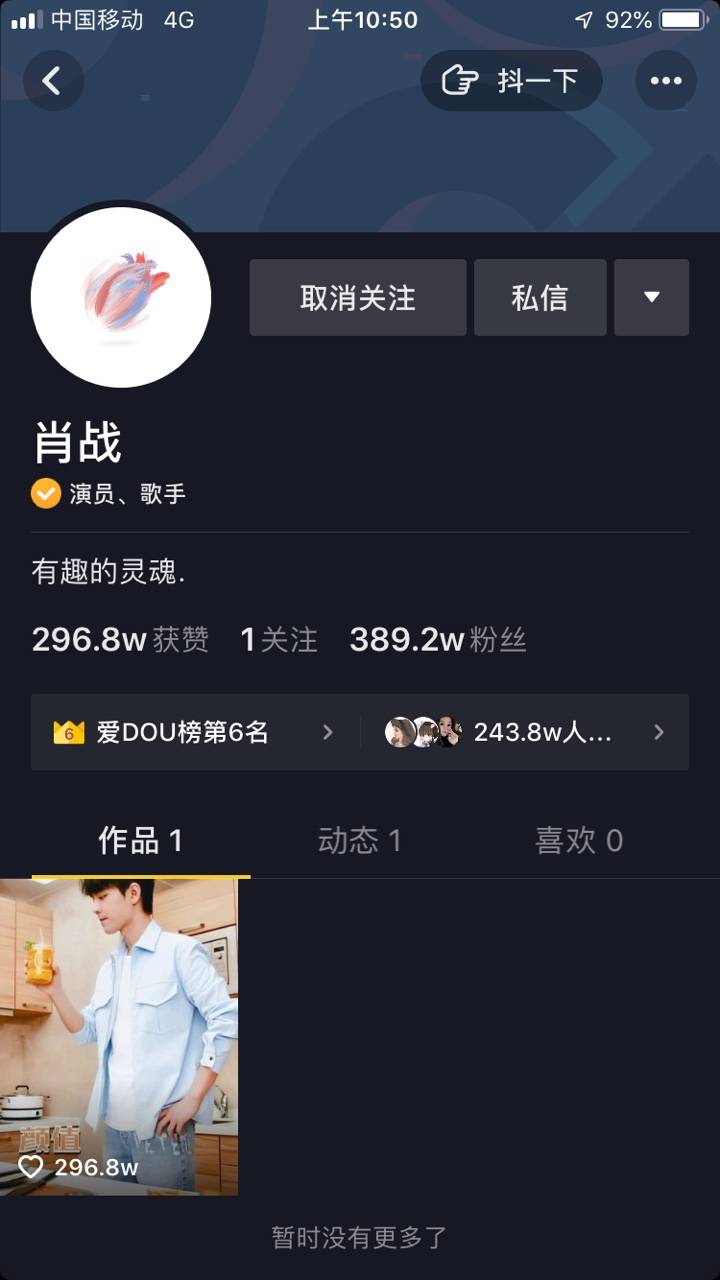Unfollow with the 取消关注 button
The width and height of the screenshot is (720, 1280).
tap(357, 298)
